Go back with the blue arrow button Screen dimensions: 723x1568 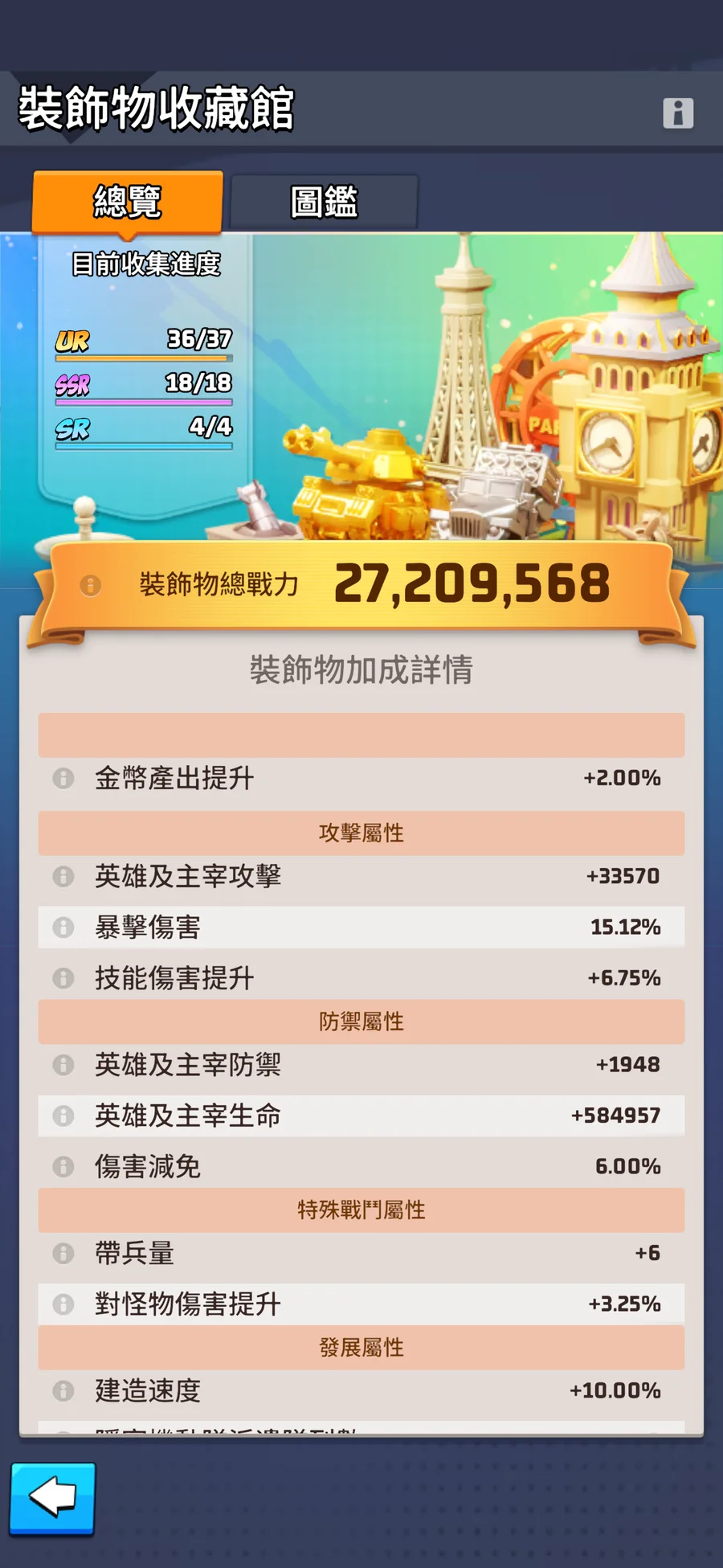click(x=53, y=1498)
